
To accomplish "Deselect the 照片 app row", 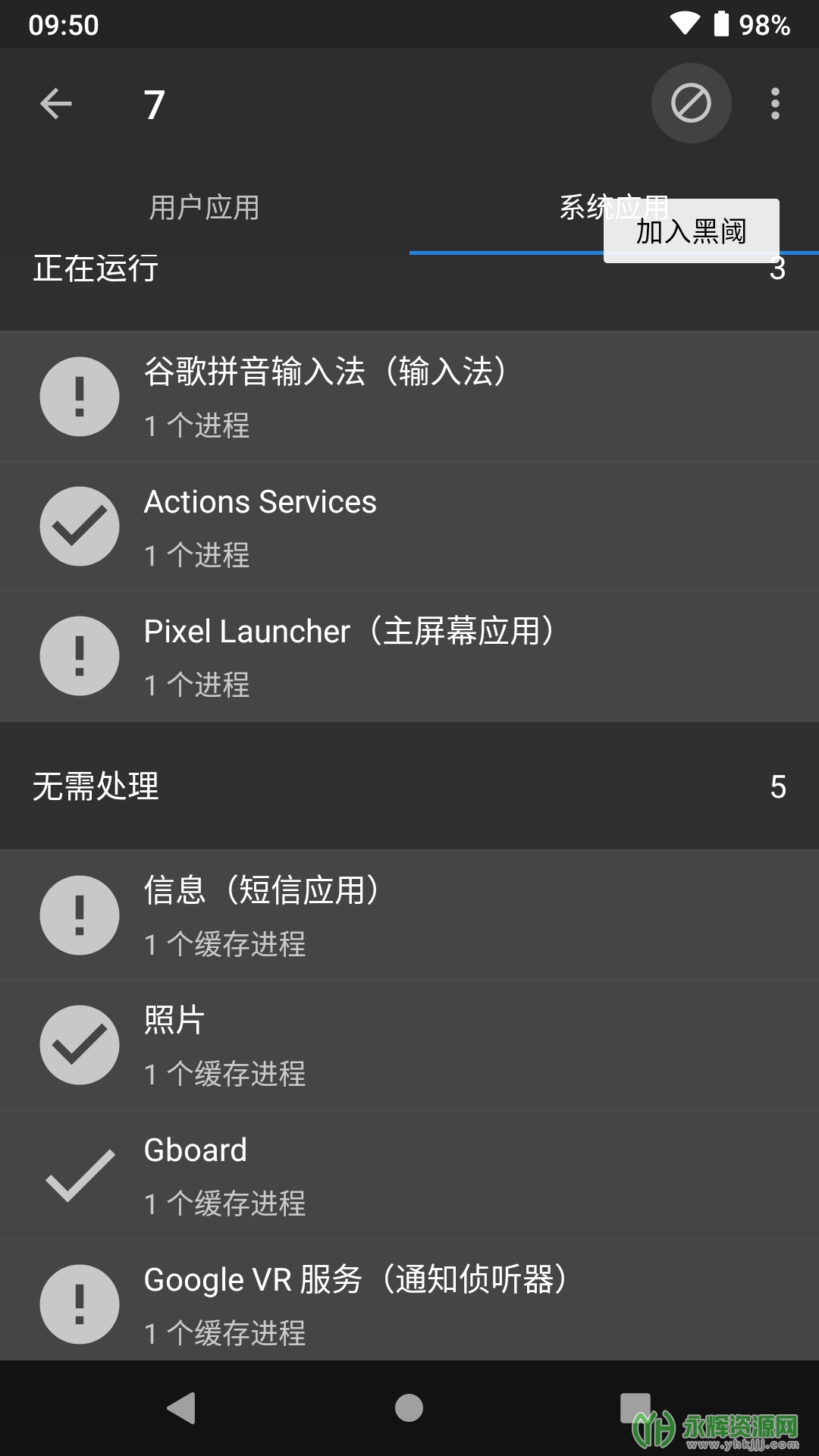I will pyautogui.click(x=409, y=1045).
